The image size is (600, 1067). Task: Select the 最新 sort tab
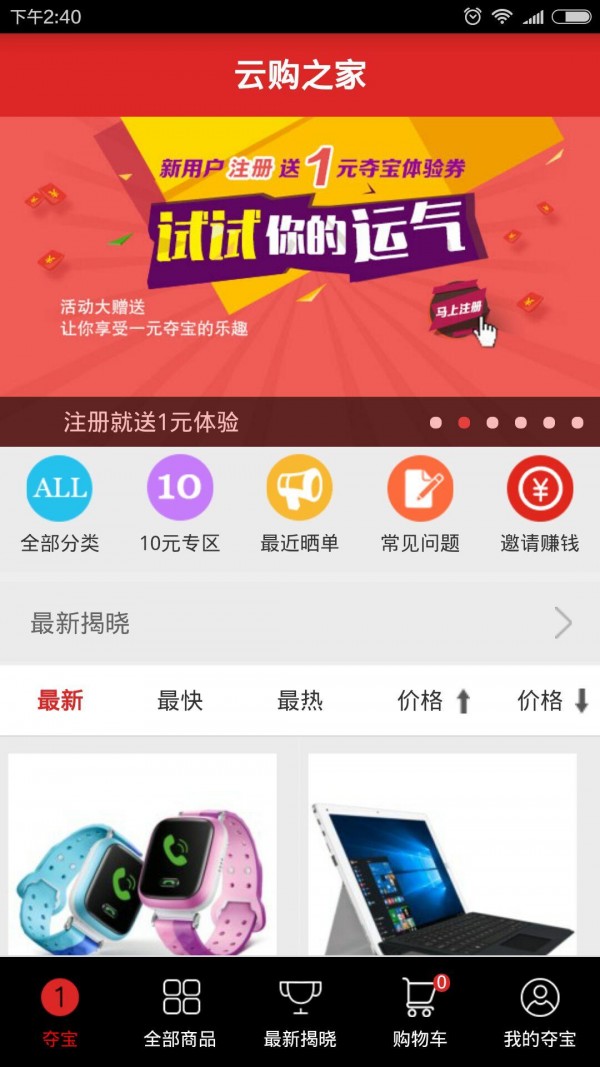click(60, 701)
